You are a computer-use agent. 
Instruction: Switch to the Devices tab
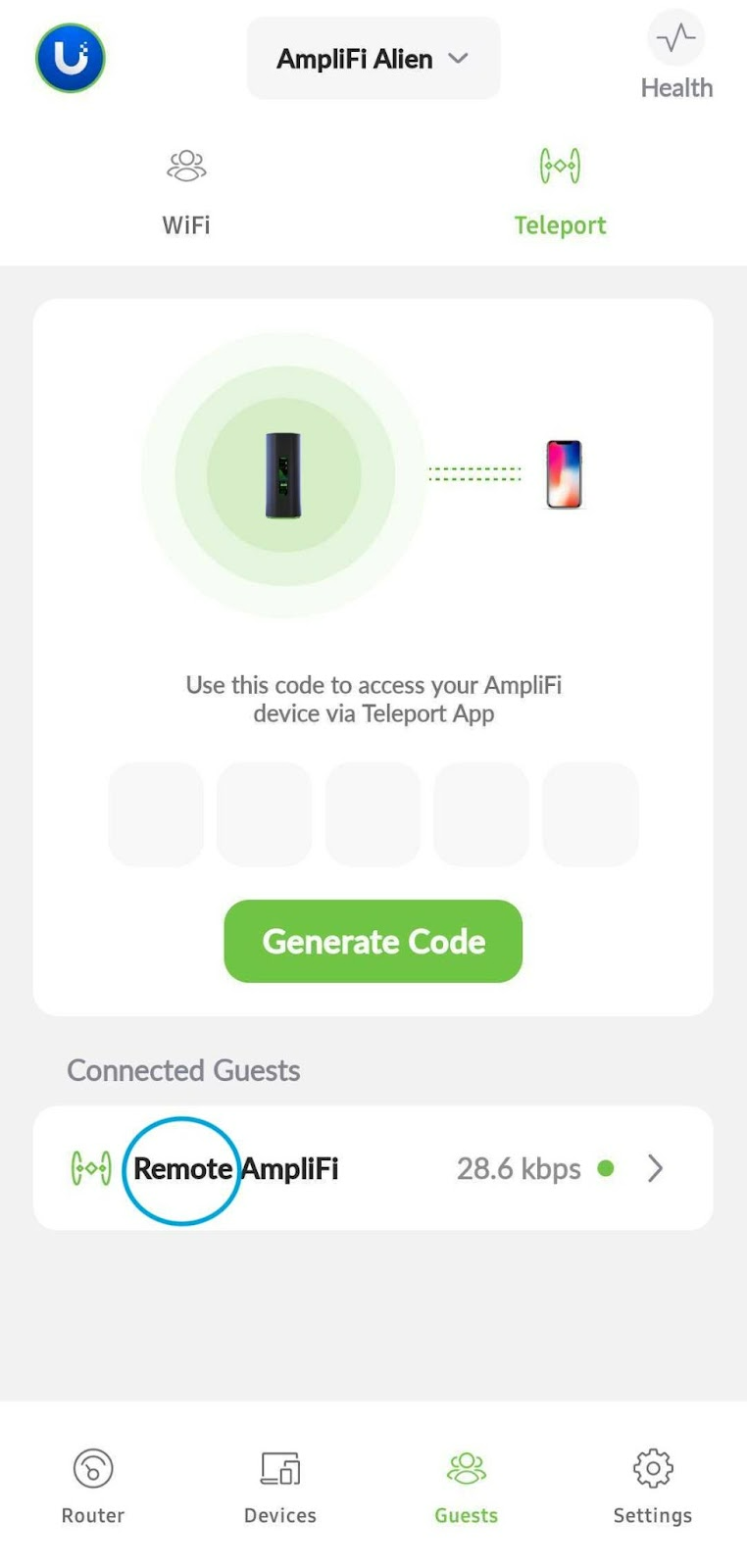pyautogui.click(x=280, y=1486)
